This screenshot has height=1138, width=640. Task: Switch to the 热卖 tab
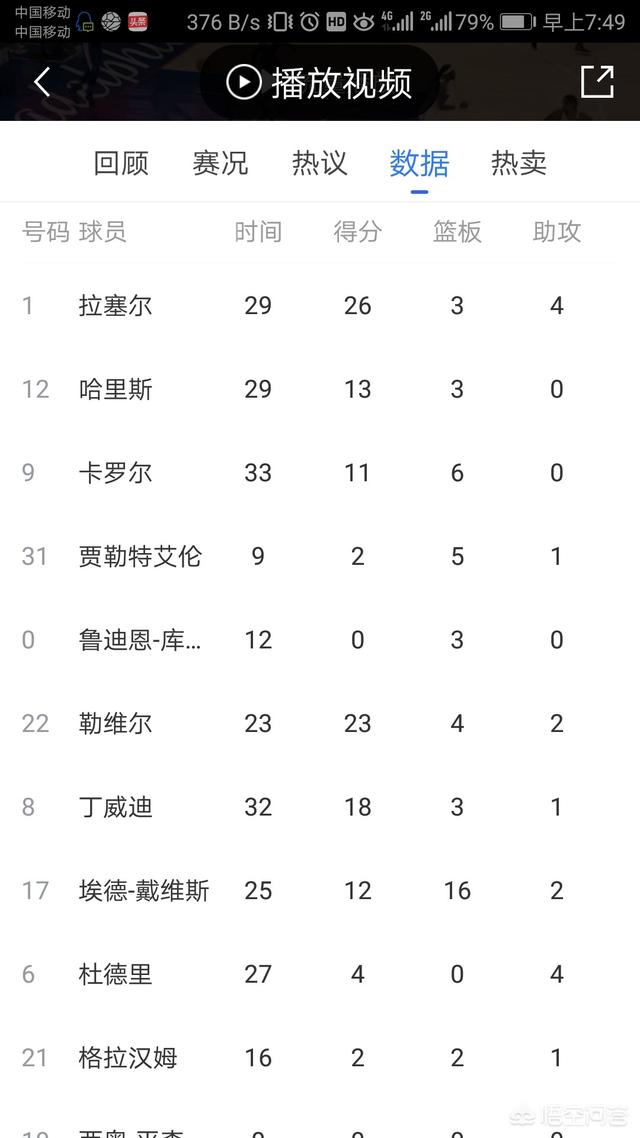click(x=518, y=163)
